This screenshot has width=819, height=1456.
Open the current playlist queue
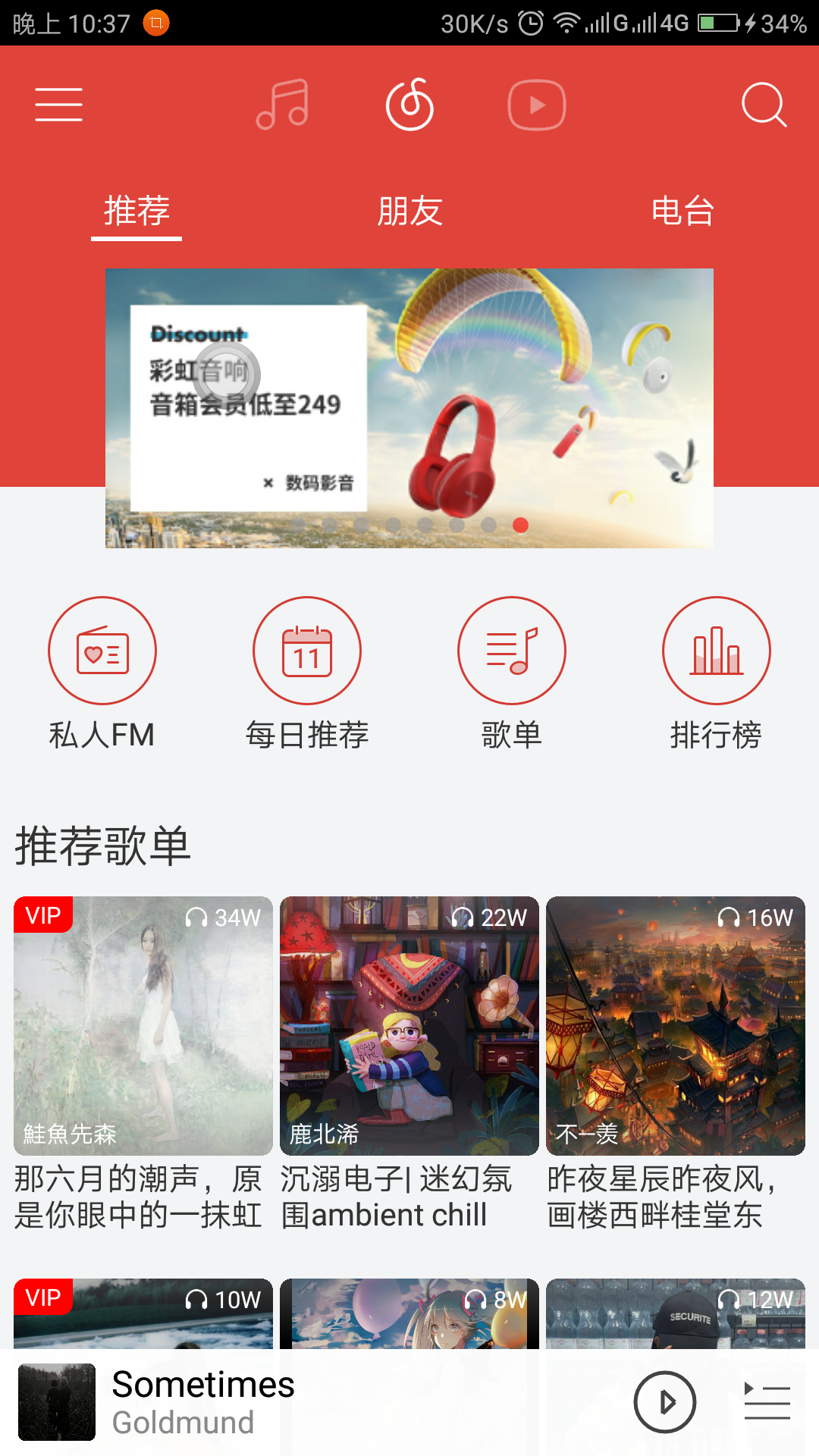(x=767, y=1401)
